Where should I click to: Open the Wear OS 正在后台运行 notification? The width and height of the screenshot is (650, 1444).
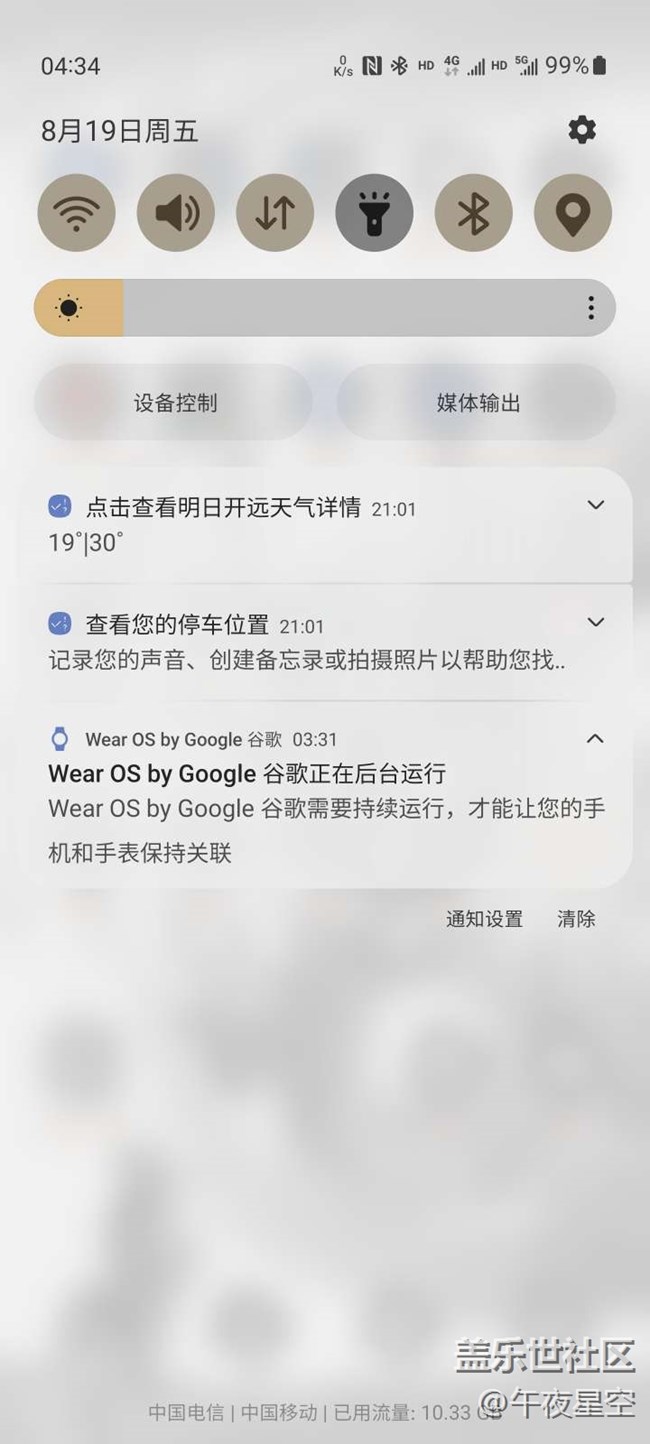[325, 795]
